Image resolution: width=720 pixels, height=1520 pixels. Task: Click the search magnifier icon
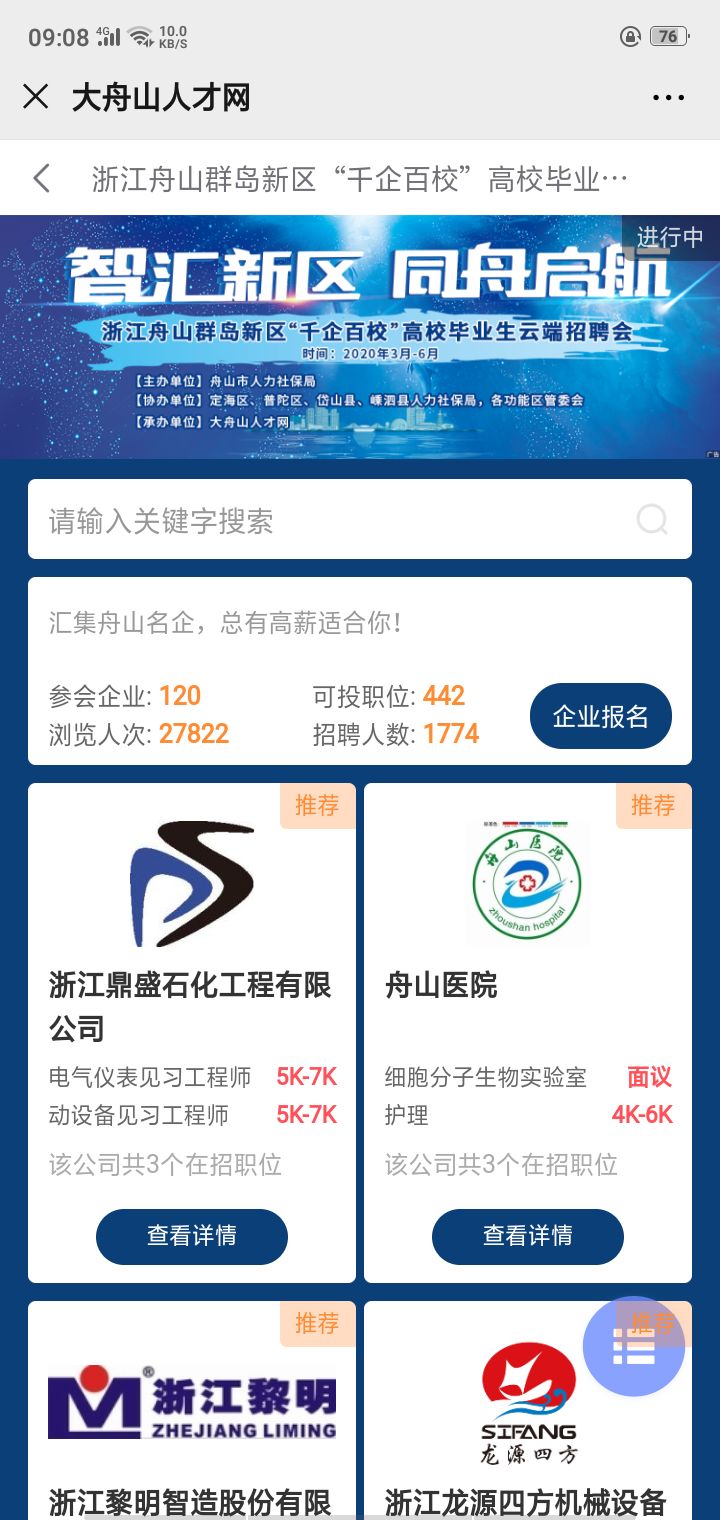coord(652,519)
